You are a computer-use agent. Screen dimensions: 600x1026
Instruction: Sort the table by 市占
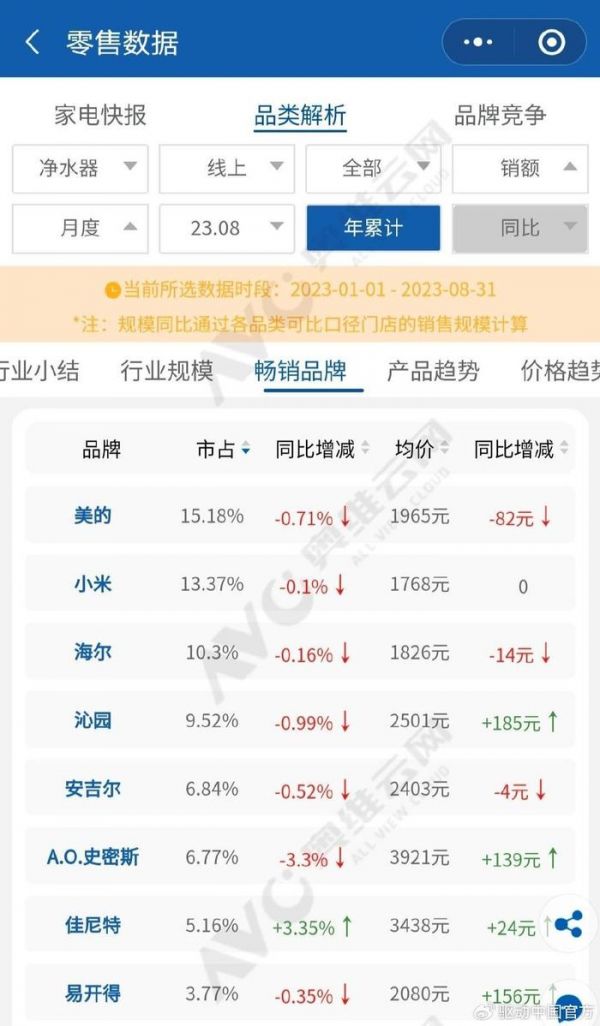222,450
